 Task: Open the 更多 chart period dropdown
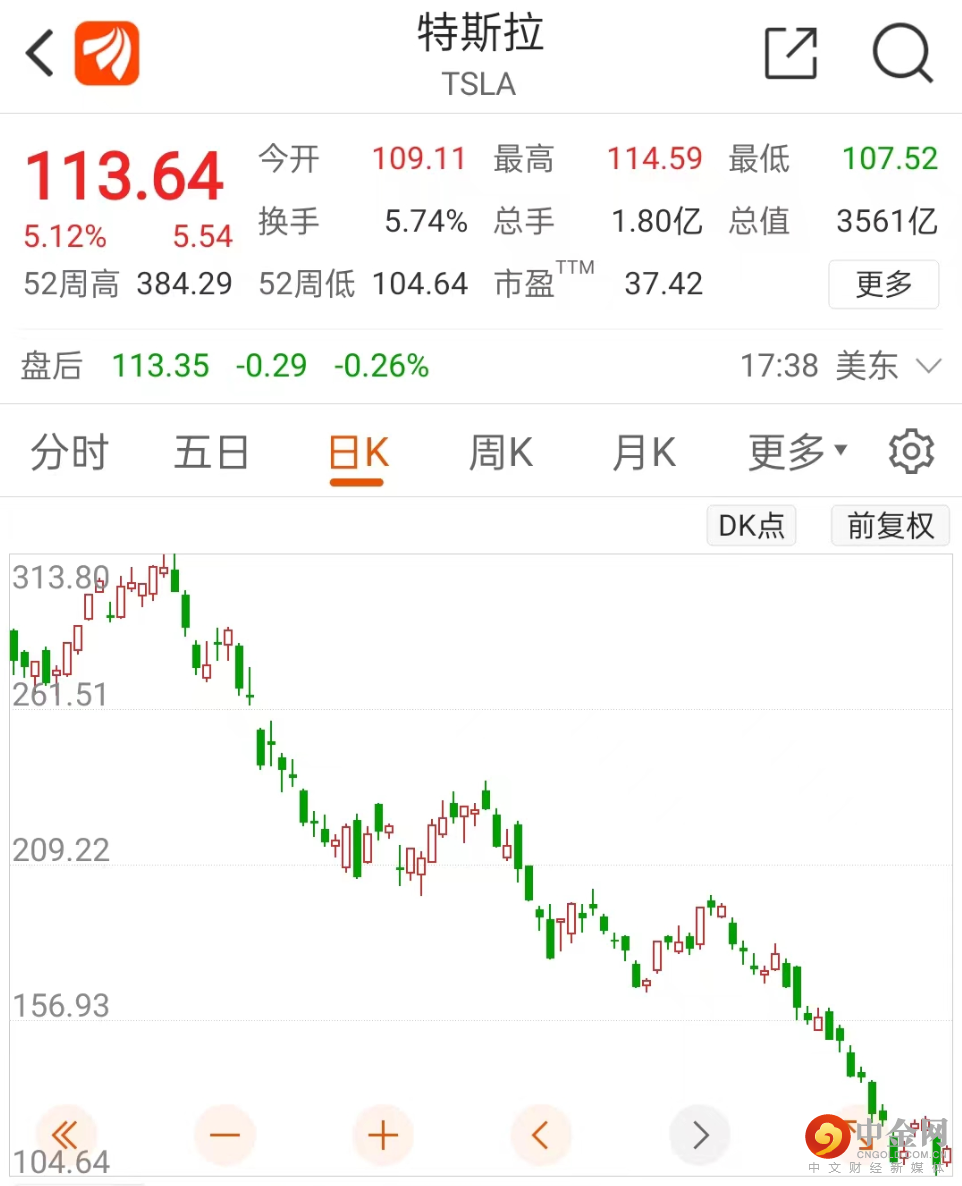click(797, 453)
